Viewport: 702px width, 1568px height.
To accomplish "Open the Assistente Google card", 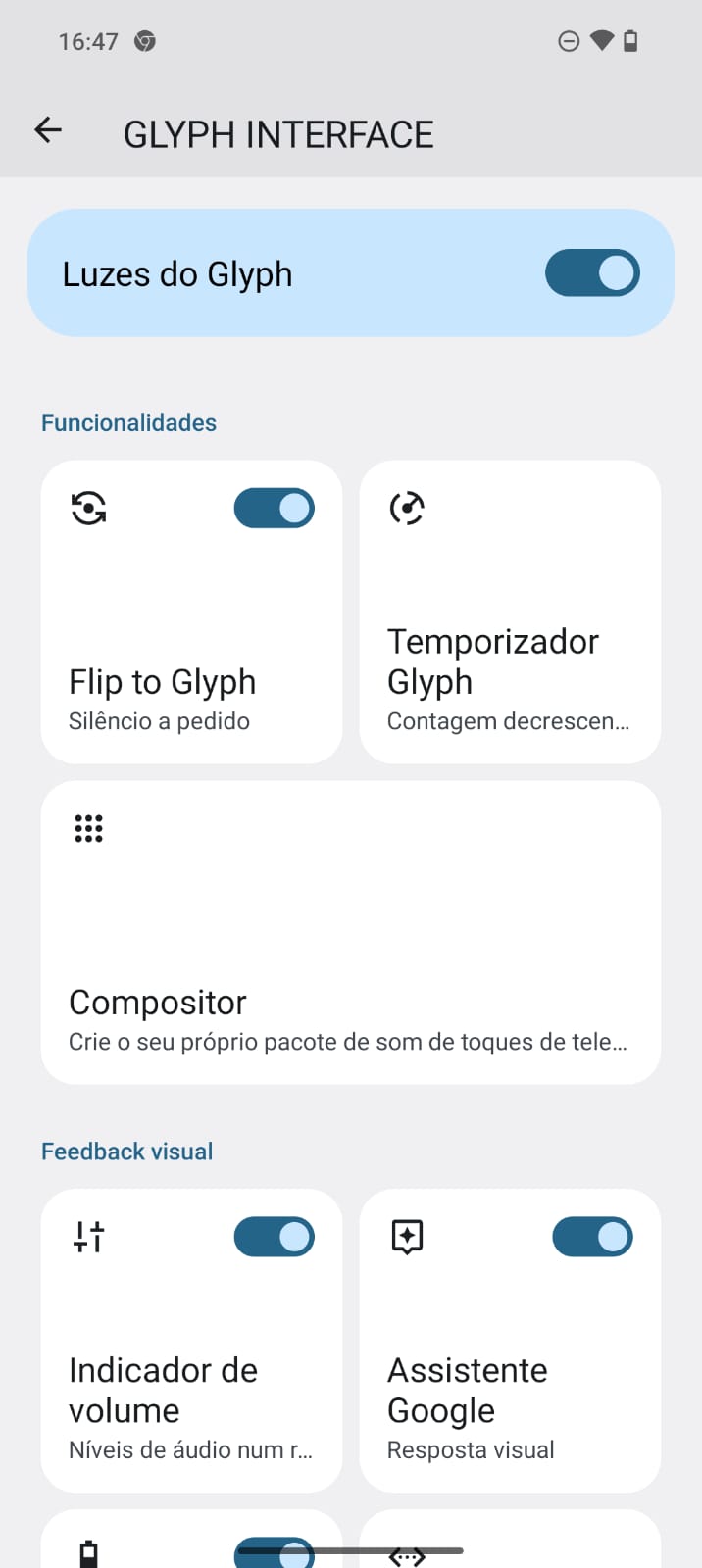I will pos(469,1392).
